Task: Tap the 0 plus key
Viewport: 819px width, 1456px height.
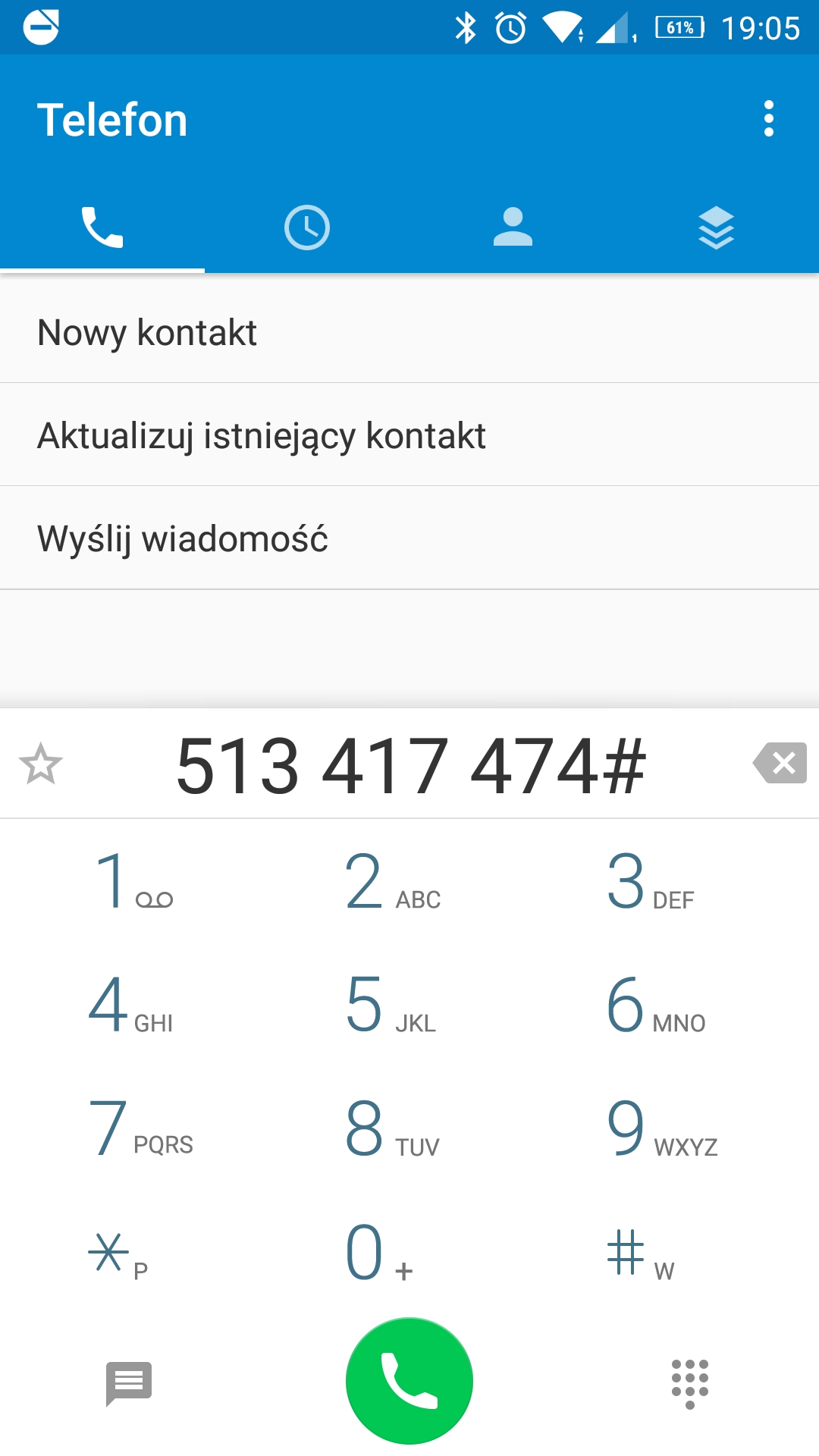Action: 379,1253
